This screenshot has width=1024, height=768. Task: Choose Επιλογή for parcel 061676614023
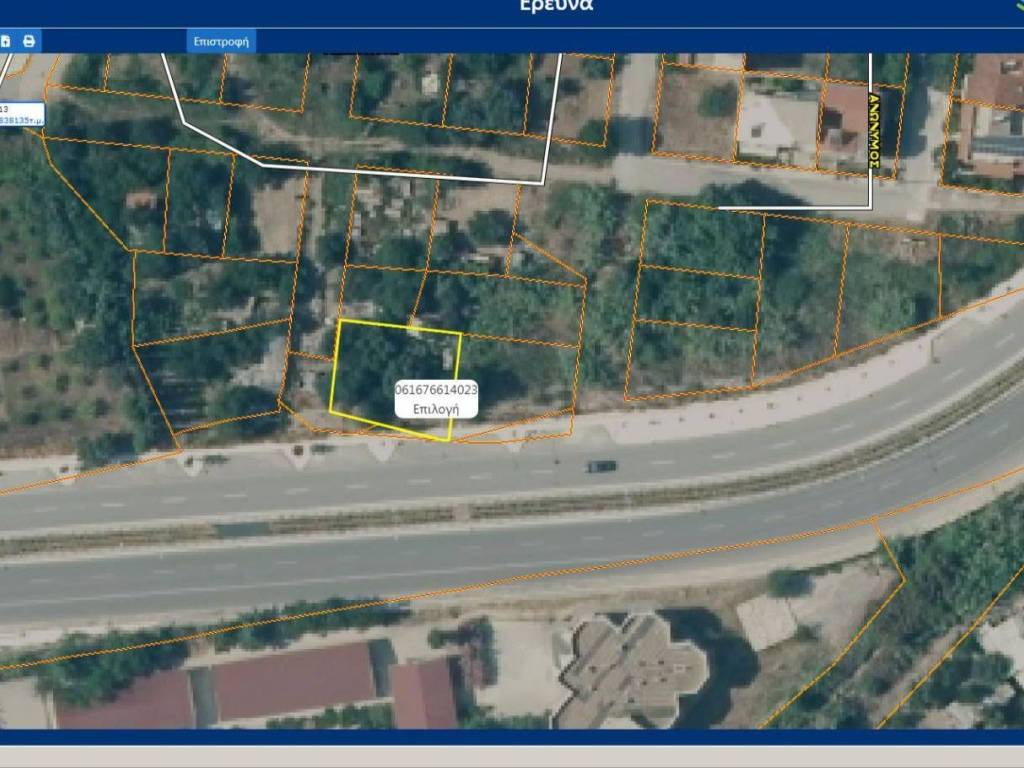point(436,408)
